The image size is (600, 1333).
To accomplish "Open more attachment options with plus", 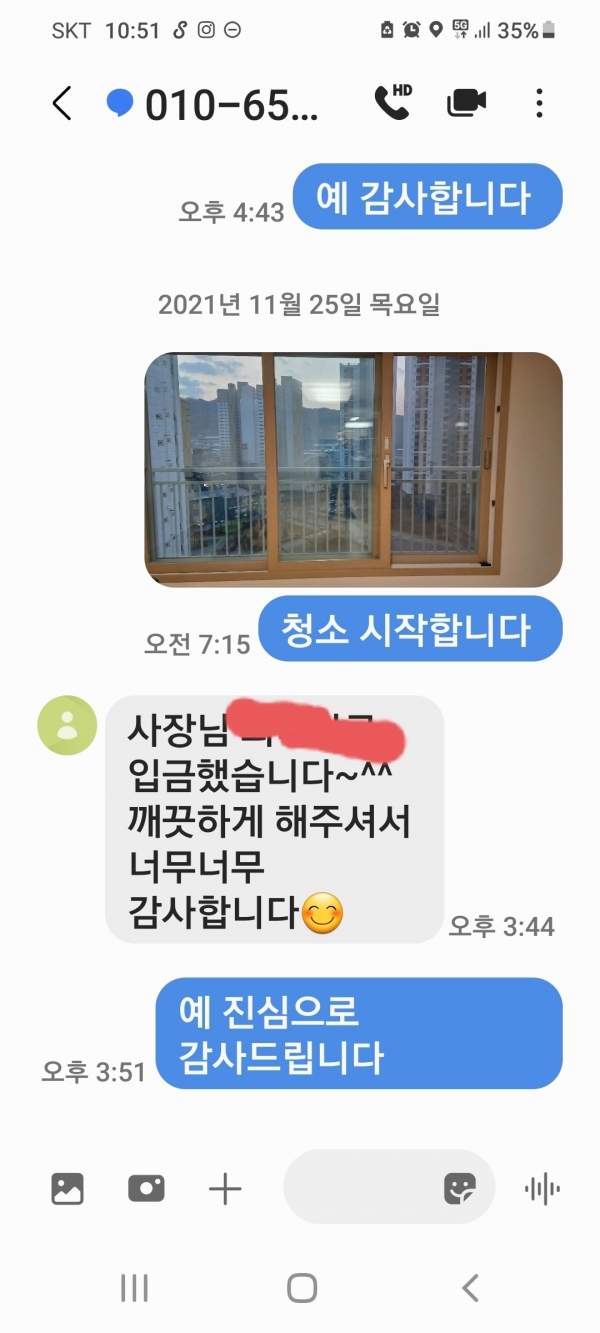I will pos(225,1188).
